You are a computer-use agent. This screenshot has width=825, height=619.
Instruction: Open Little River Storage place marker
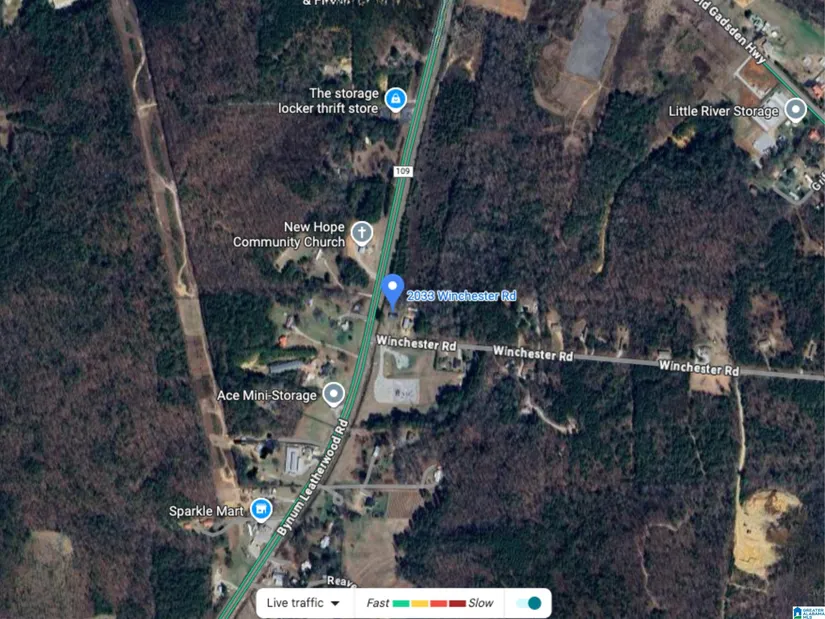pos(795,110)
